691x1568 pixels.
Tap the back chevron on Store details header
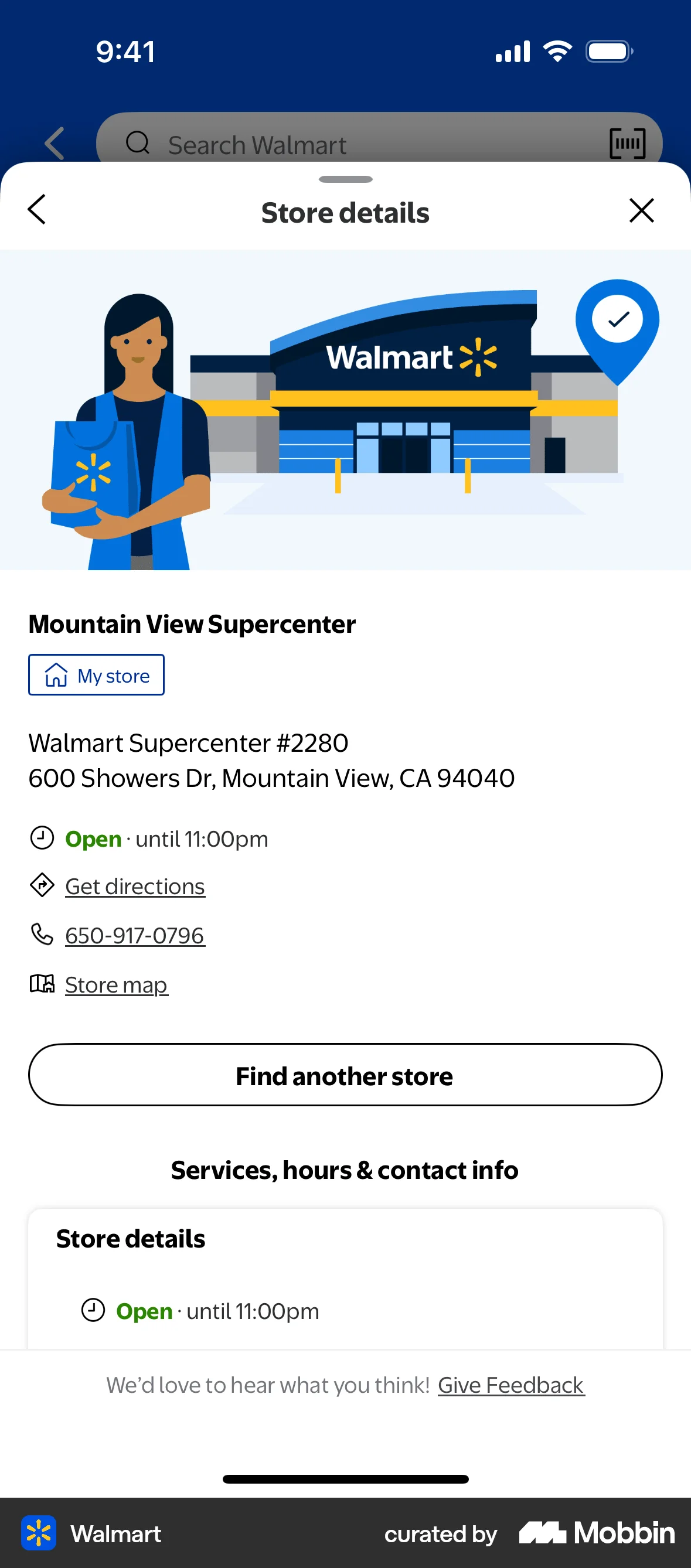click(x=36, y=210)
